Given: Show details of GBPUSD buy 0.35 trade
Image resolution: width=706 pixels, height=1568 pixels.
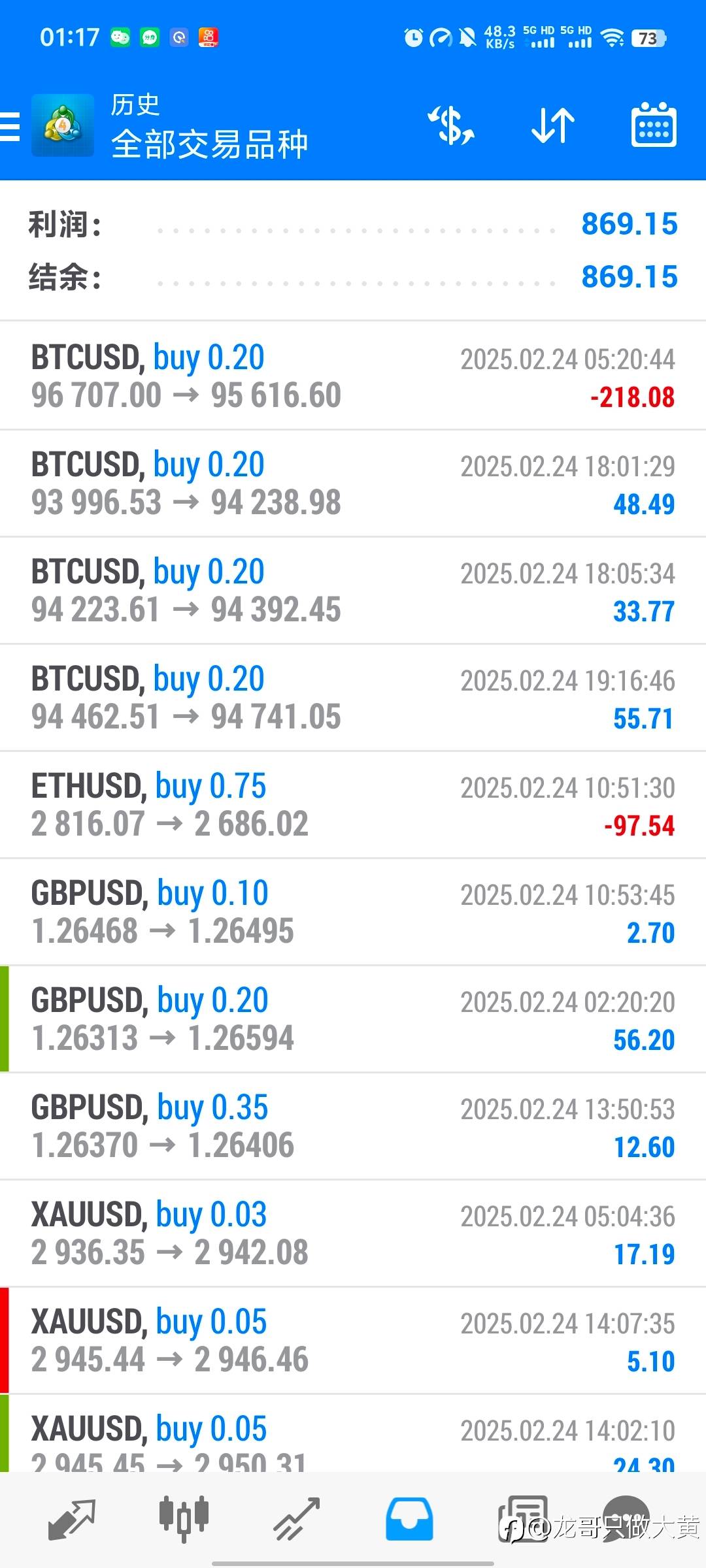Looking at the screenshot, I should 353,1126.
